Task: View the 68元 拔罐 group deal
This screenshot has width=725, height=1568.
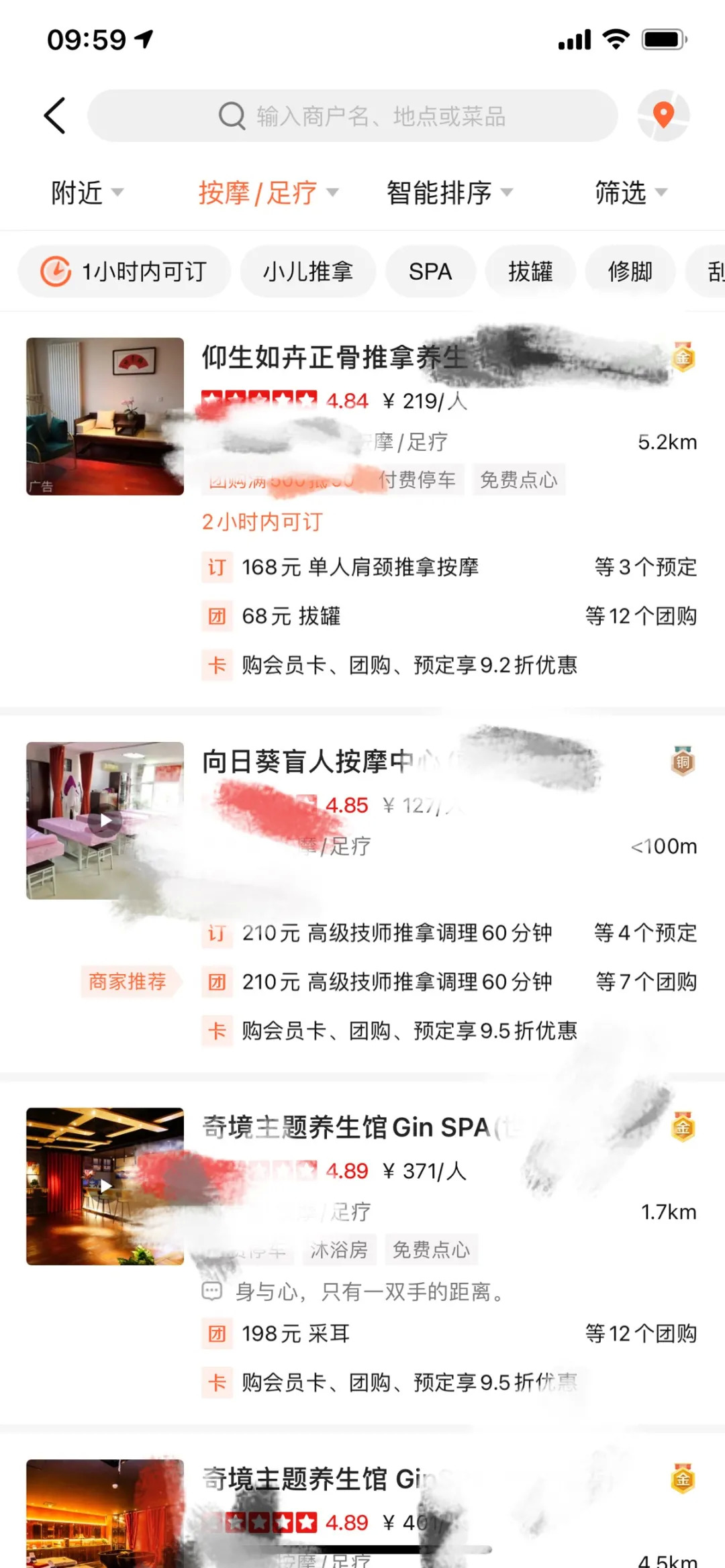Action: 291,616
